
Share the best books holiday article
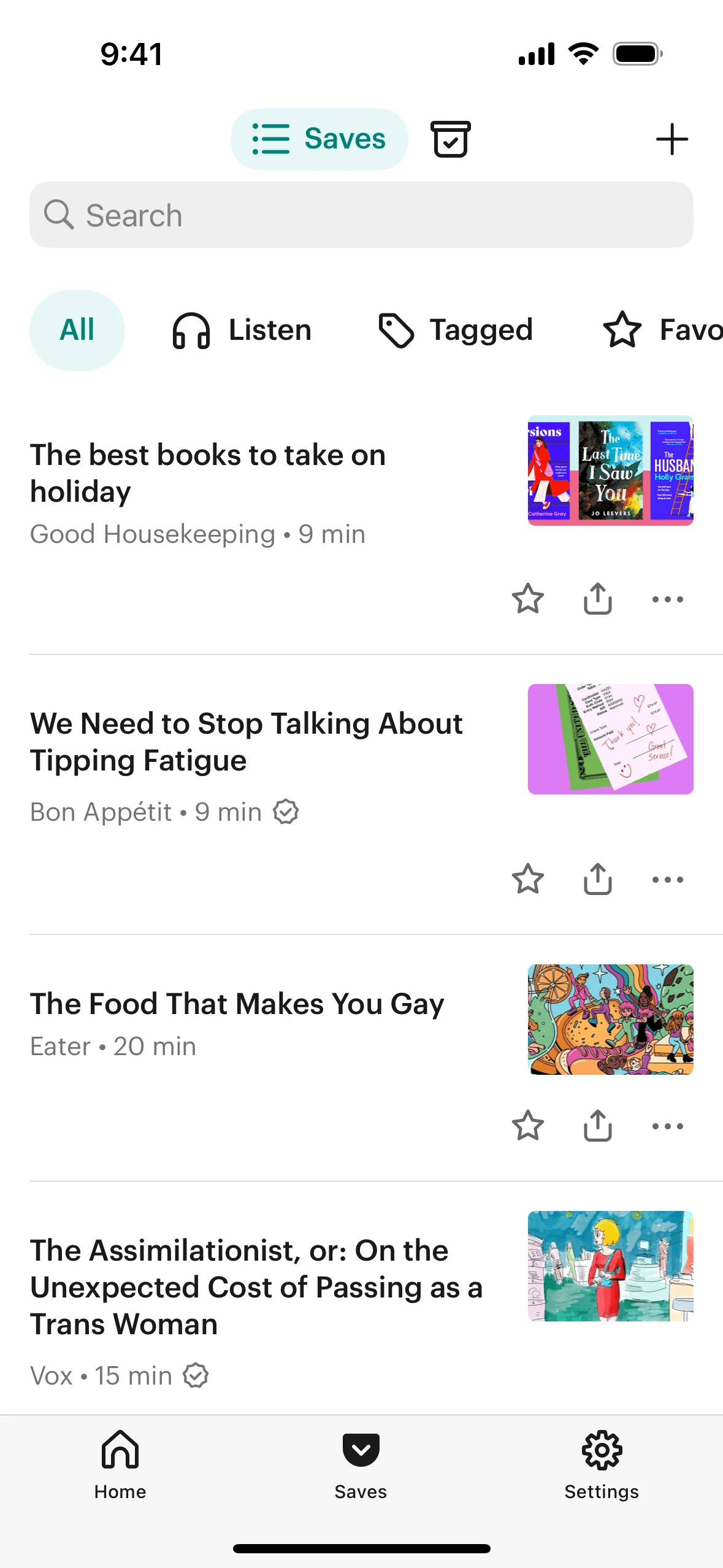coord(598,599)
